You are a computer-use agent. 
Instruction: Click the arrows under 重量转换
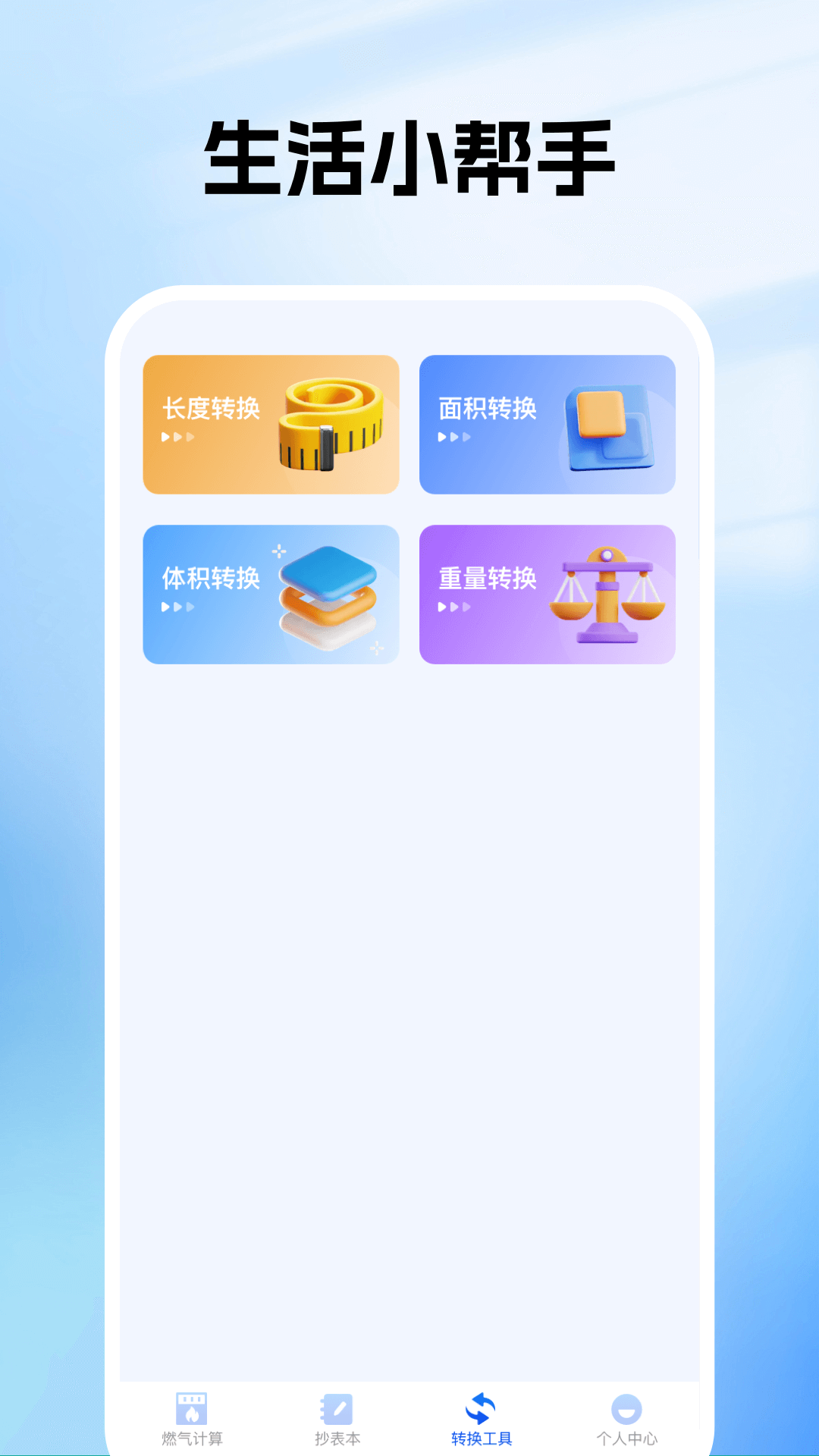pos(453,607)
